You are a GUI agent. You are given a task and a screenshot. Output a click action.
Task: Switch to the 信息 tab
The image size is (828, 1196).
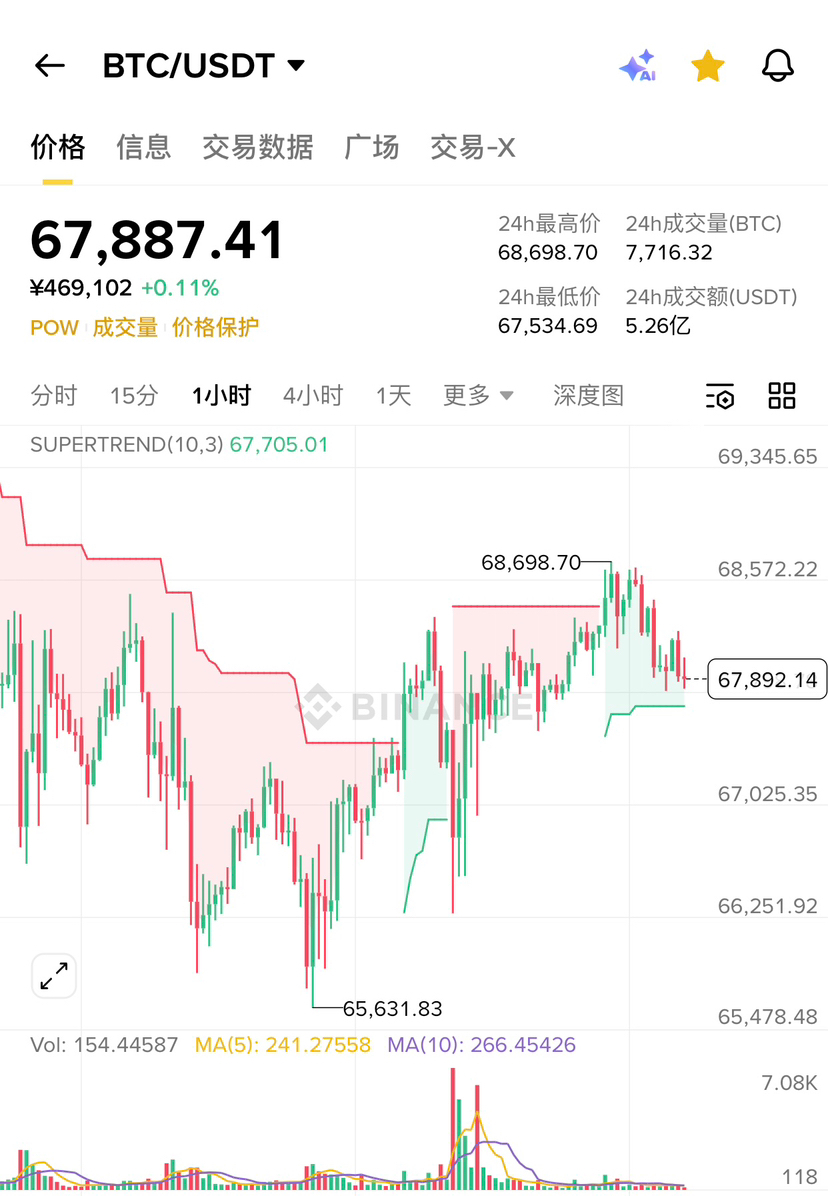pyautogui.click(x=143, y=147)
